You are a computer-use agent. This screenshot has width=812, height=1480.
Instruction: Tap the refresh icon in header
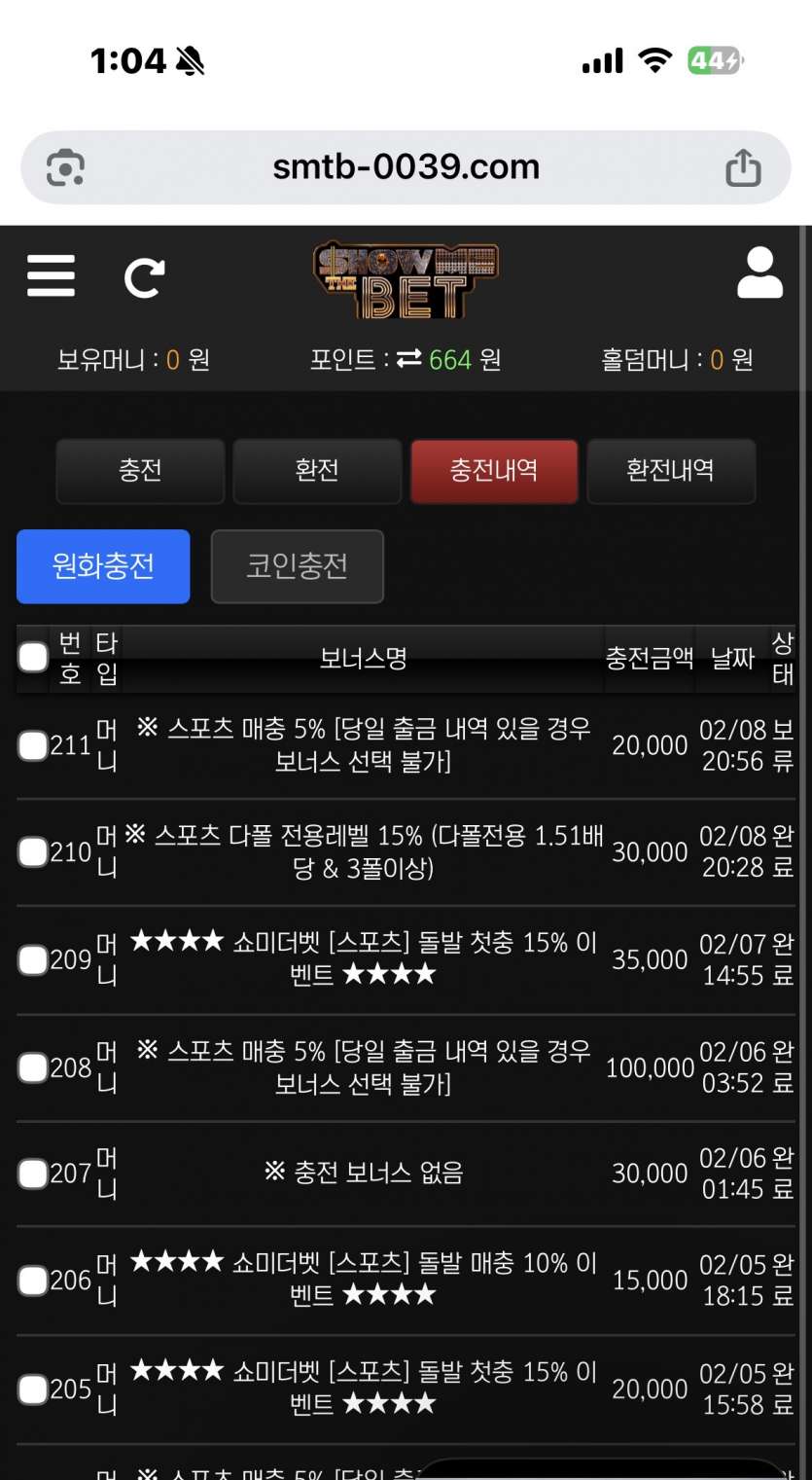click(x=145, y=277)
